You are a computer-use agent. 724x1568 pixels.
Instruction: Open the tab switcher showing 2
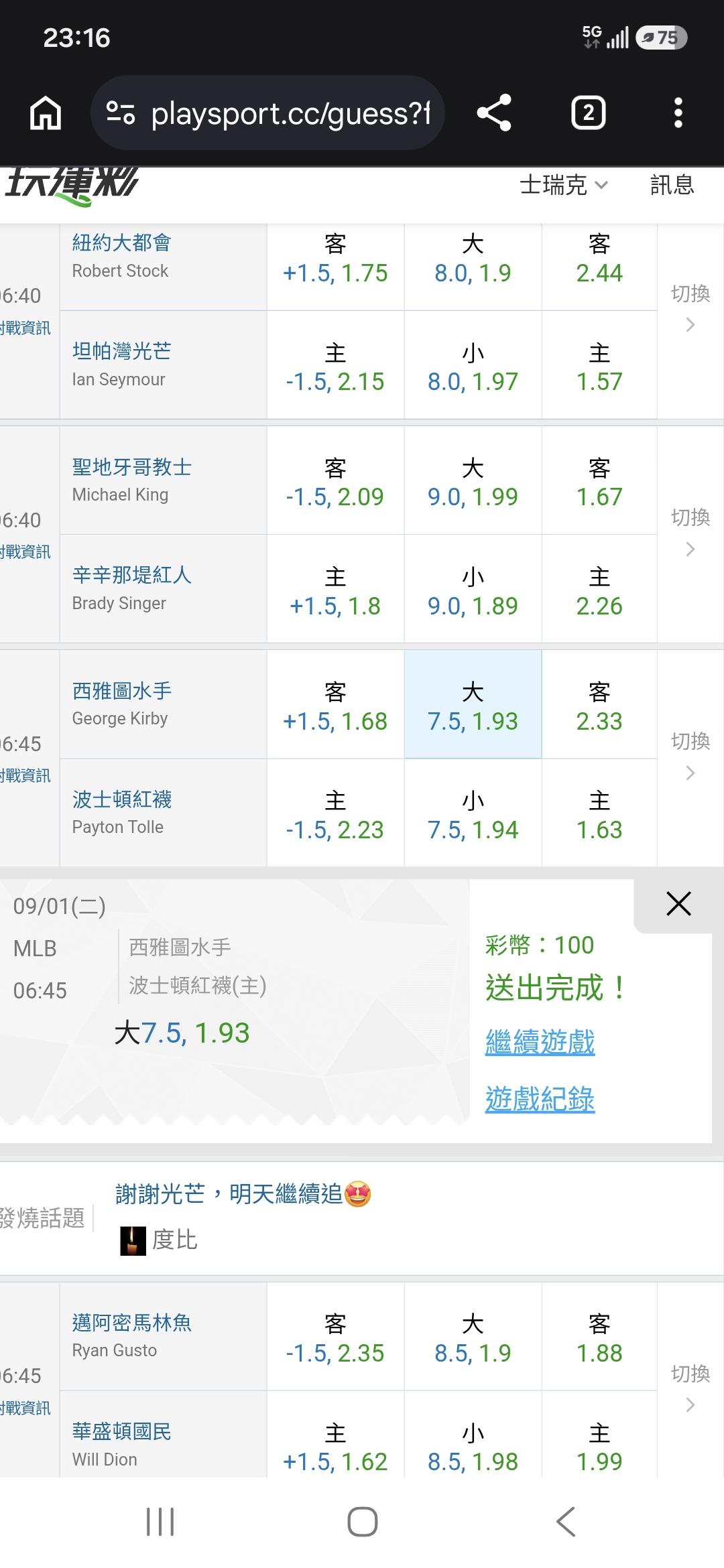tap(589, 113)
